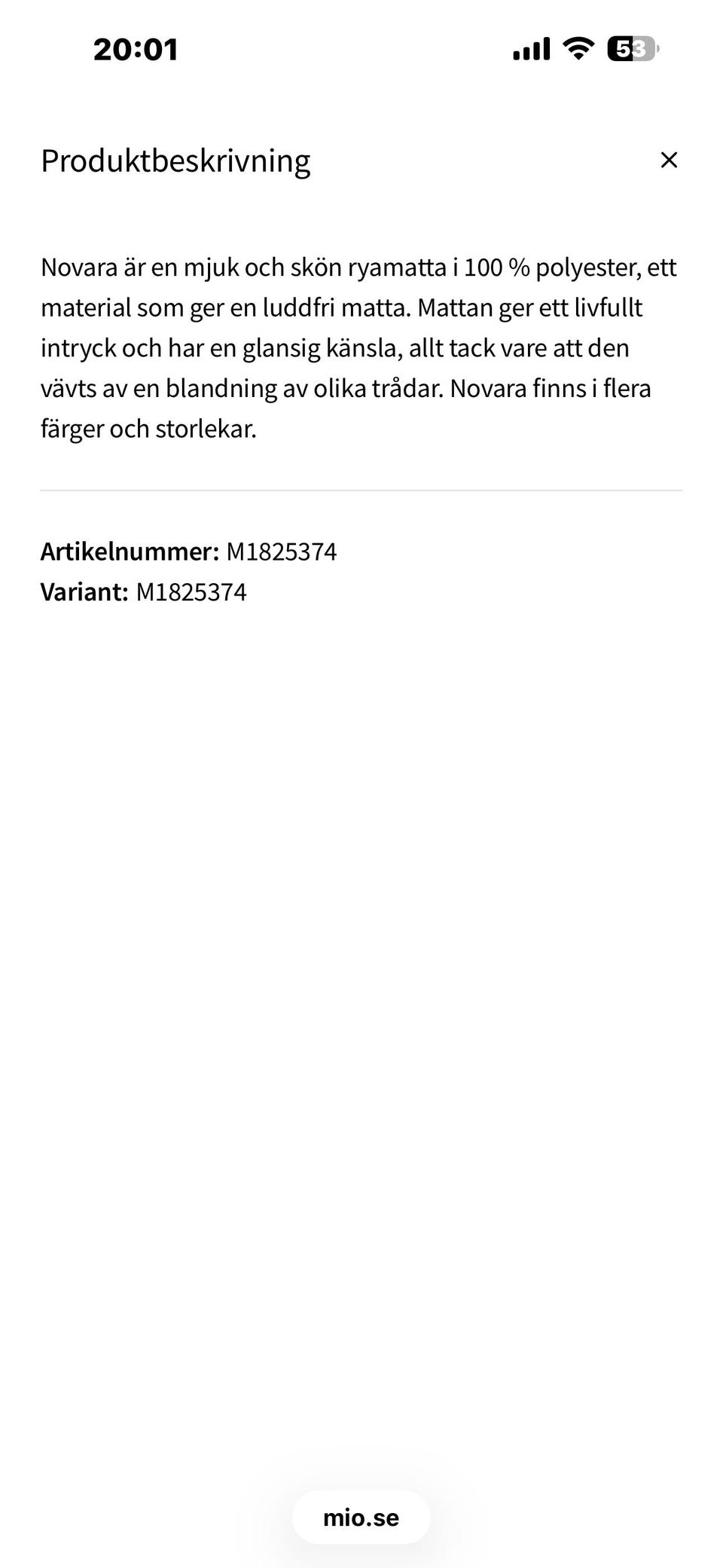This screenshot has width=723, height=1568.
Task: Select the Variant value M1825374
Action: coord(192,592)
